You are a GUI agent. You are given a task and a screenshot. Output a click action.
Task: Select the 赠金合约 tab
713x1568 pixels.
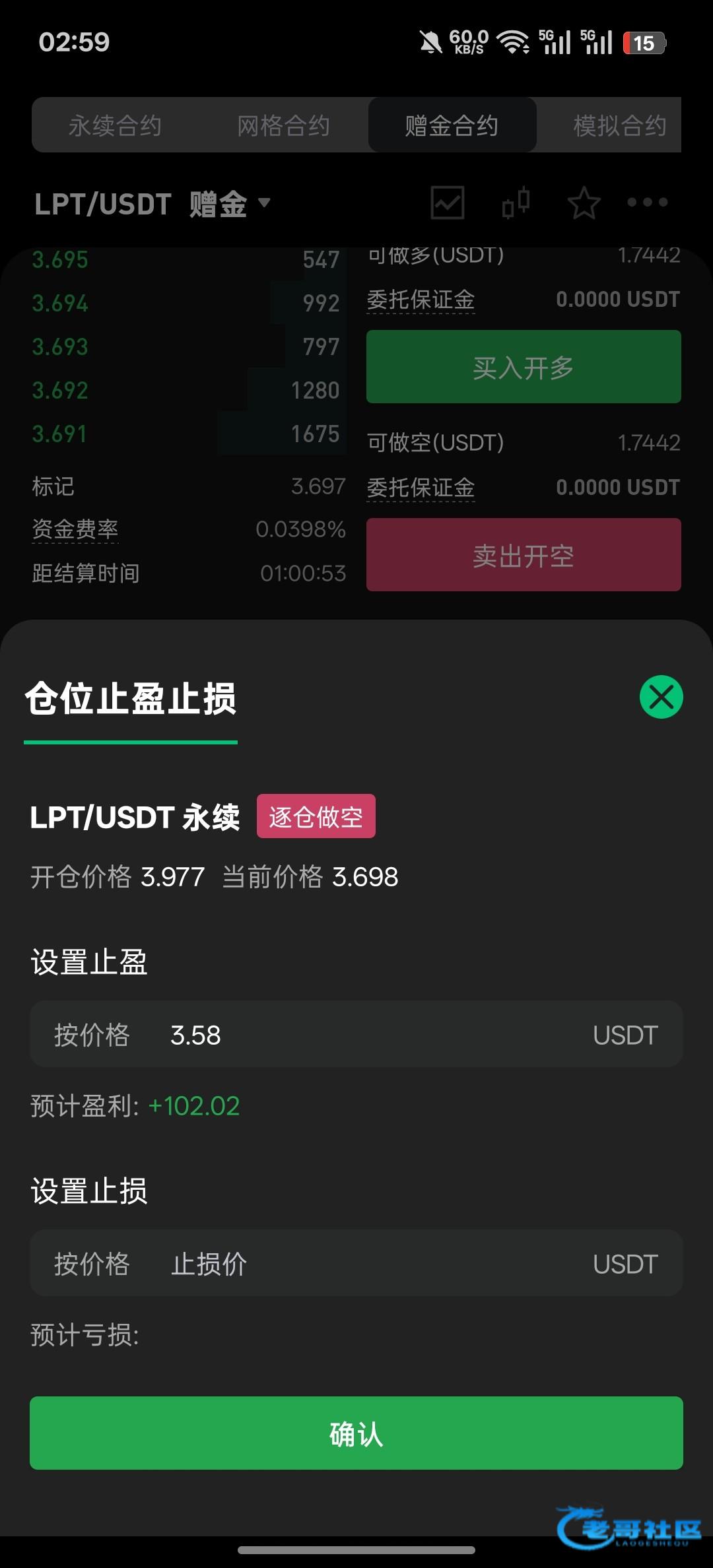452,125
